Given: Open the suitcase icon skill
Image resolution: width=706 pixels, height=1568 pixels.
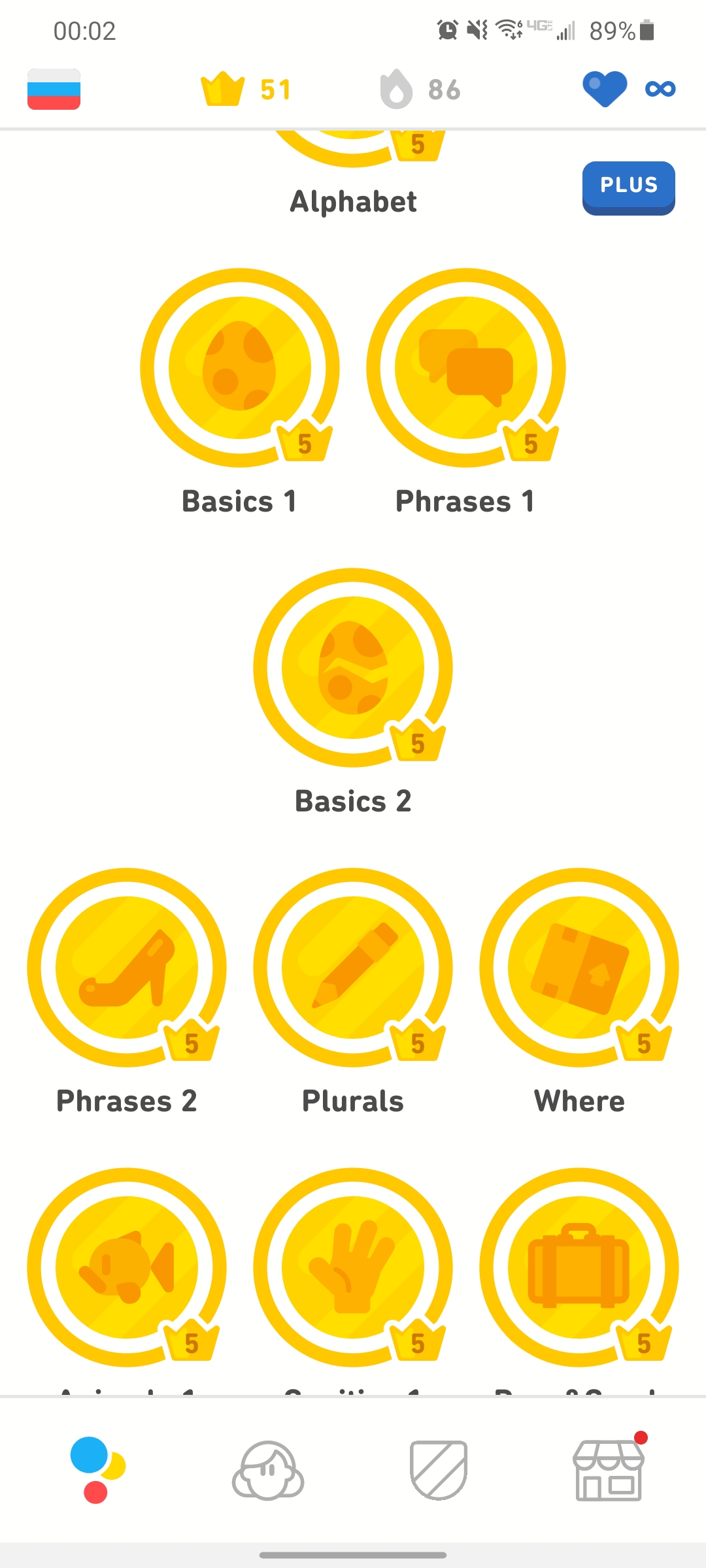Looking at the screenshot, I should [579, 1267].
